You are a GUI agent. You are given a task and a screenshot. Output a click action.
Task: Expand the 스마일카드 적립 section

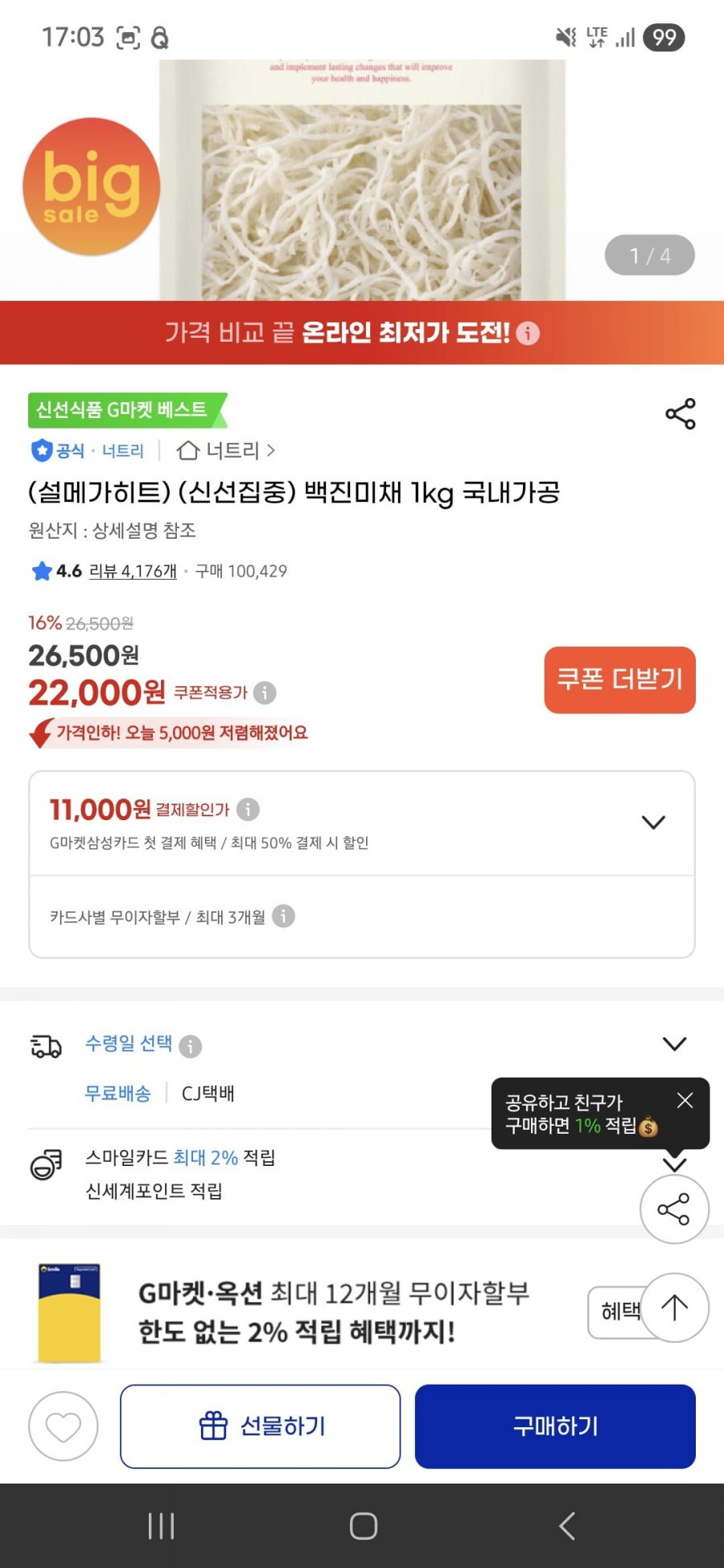[x=674, y=1164]
